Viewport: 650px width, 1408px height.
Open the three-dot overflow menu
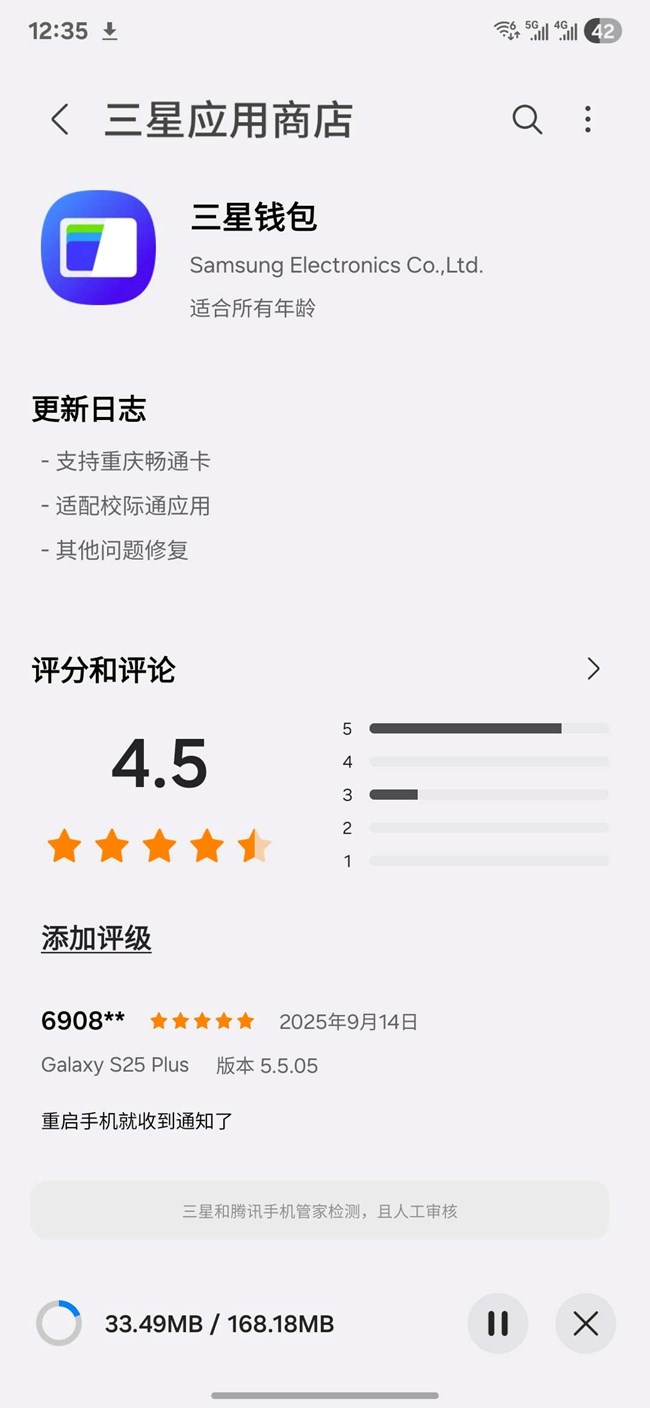tap(588, 120)
